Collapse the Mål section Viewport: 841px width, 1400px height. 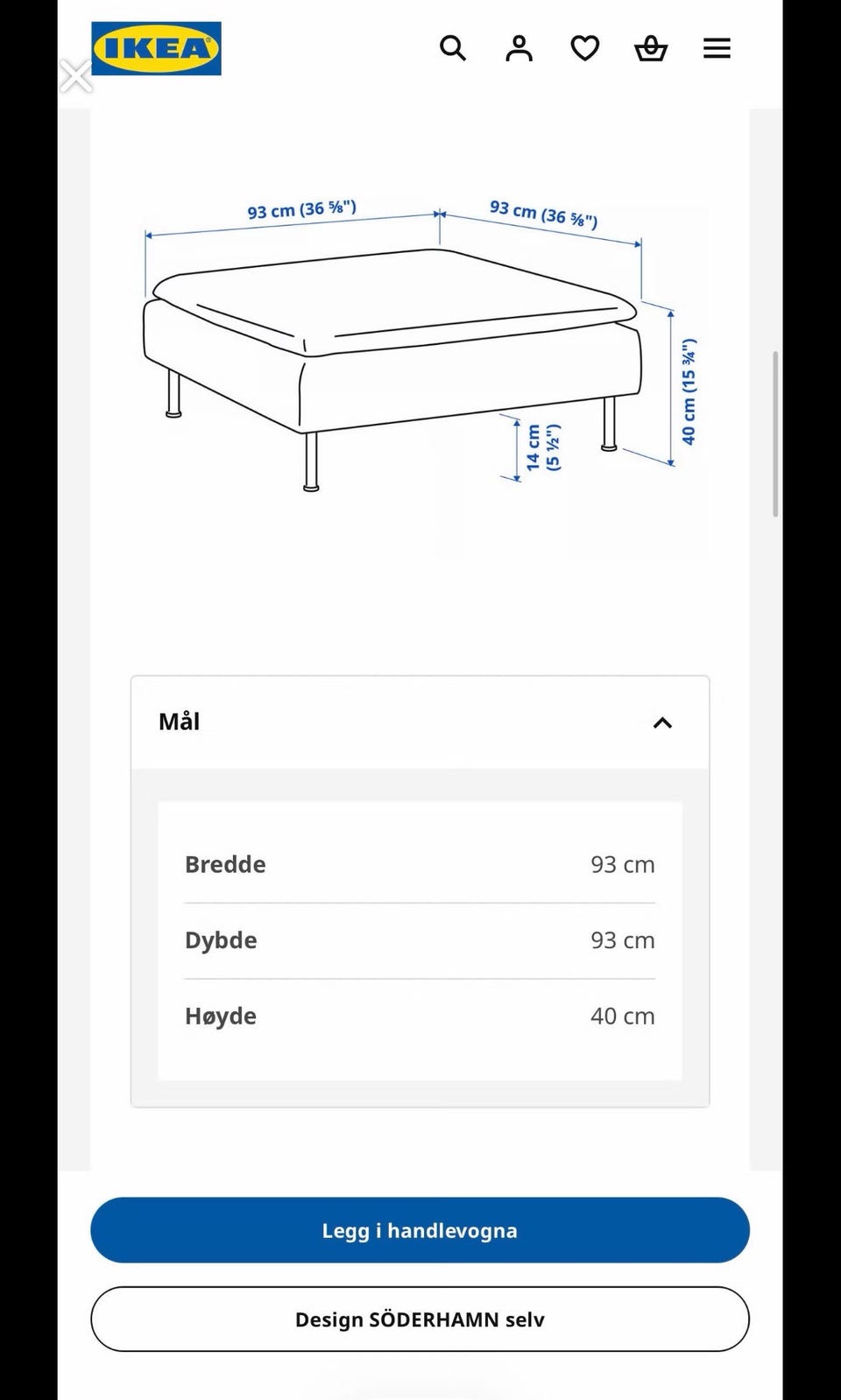pyautogui.click(x=420, y=722)
